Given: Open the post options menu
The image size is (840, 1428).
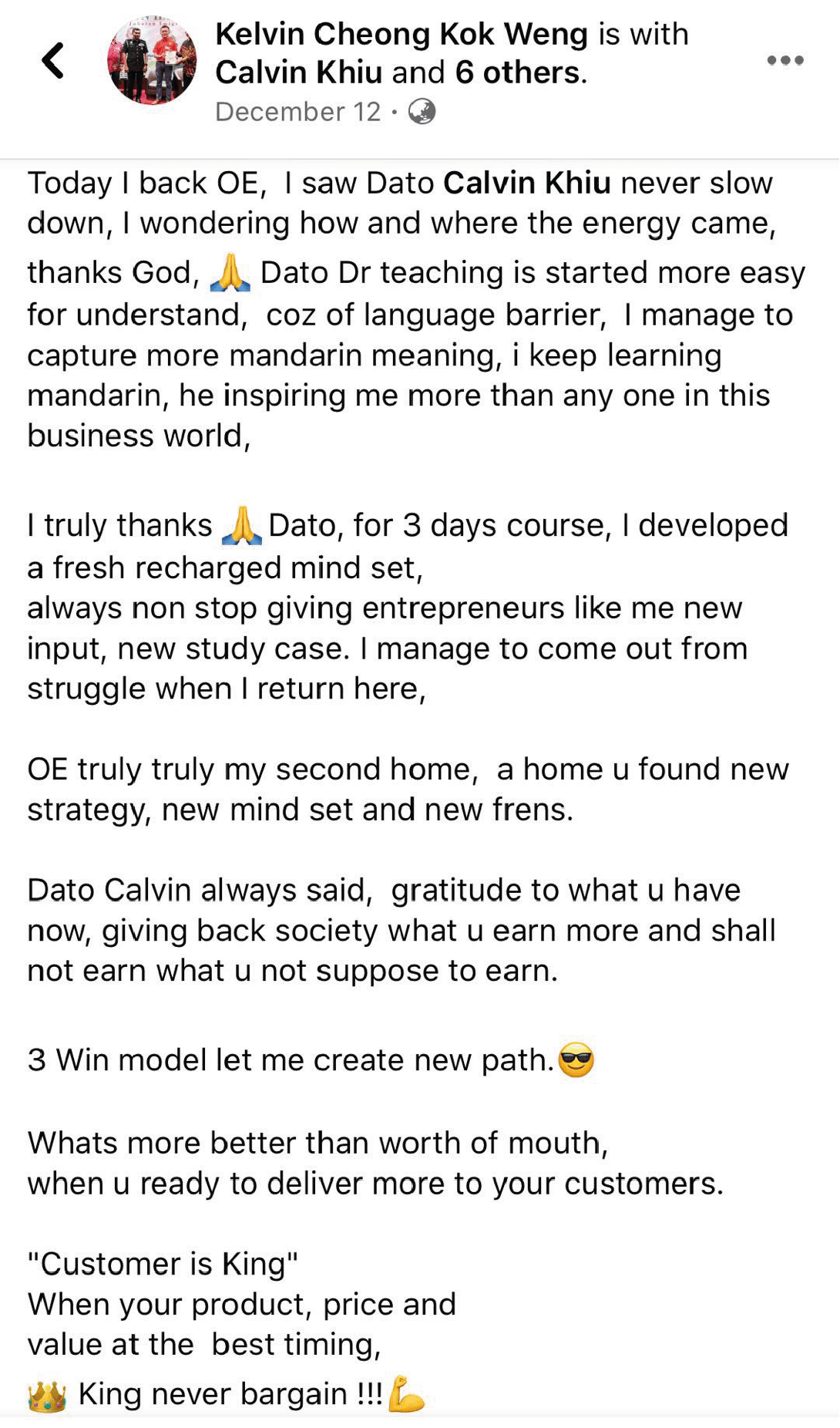Looking at the screenshot, I should (785, 60).
